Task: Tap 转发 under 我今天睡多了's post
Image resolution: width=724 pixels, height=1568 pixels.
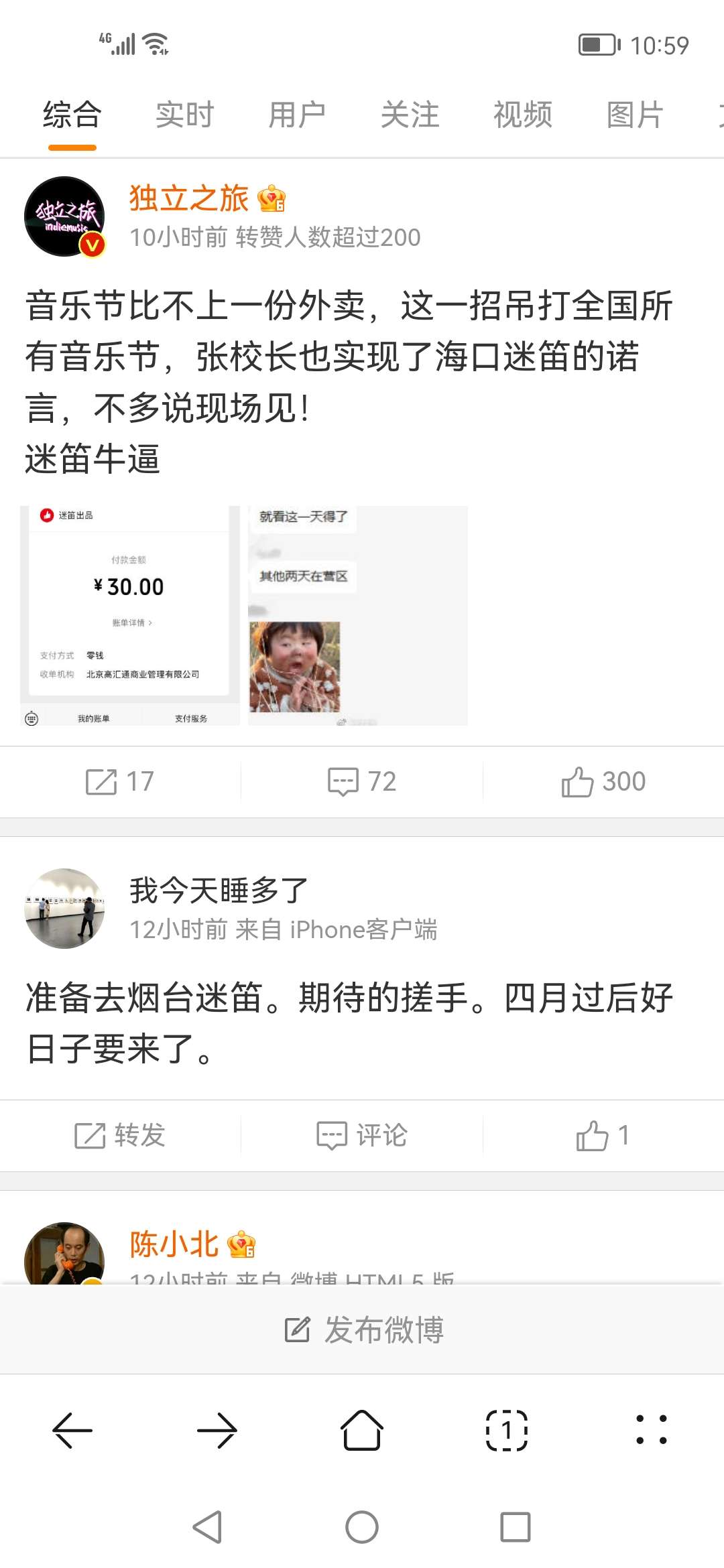Action: (120, 1135)
